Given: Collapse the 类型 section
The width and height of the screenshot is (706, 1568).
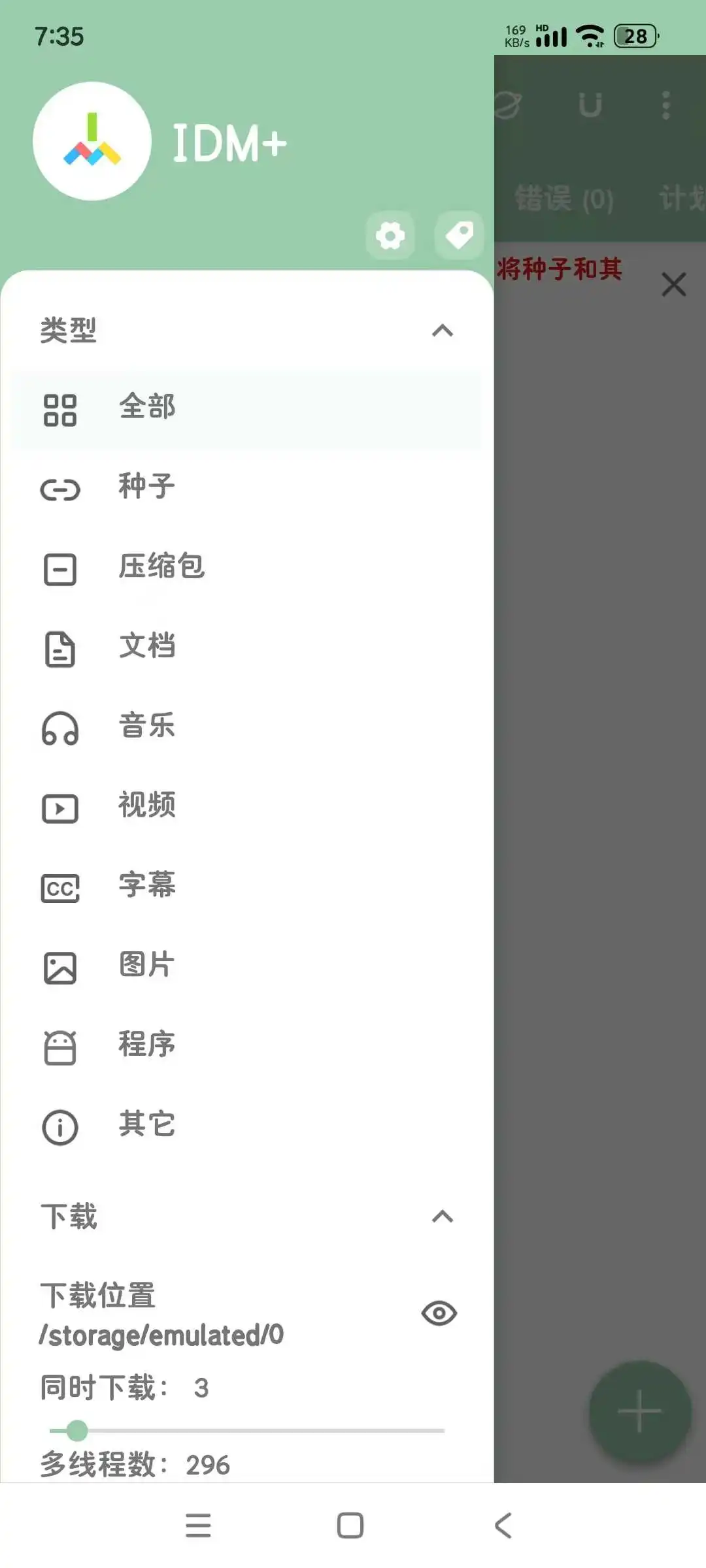Looking at the screenshot, I should point(443,331).
